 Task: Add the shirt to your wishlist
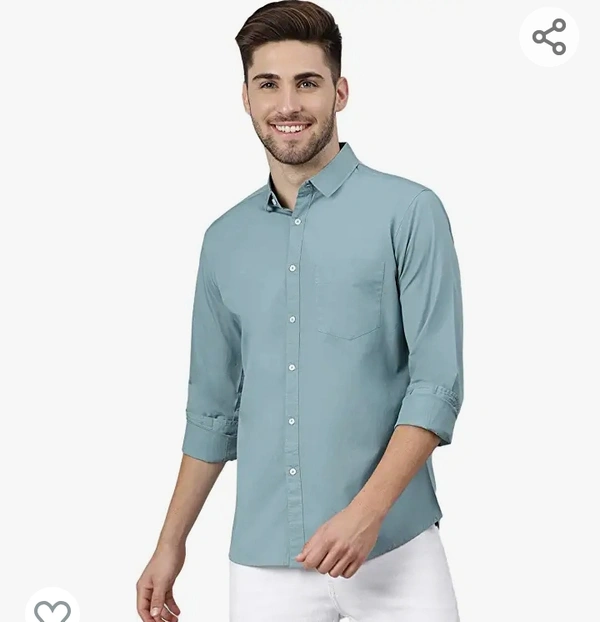tap(52, 608)
